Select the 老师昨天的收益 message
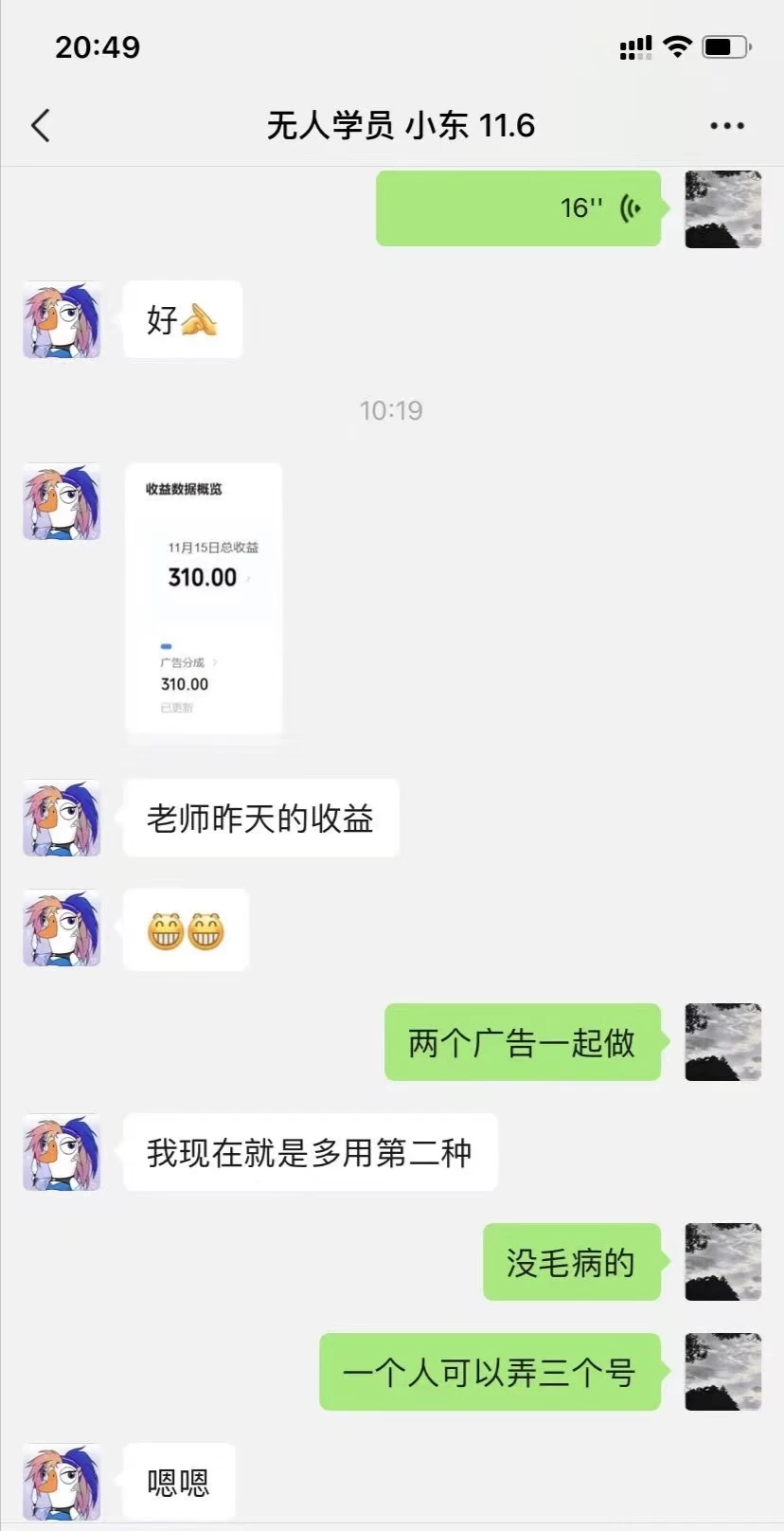Screen dimensions: 784x1531 (261, 818)
